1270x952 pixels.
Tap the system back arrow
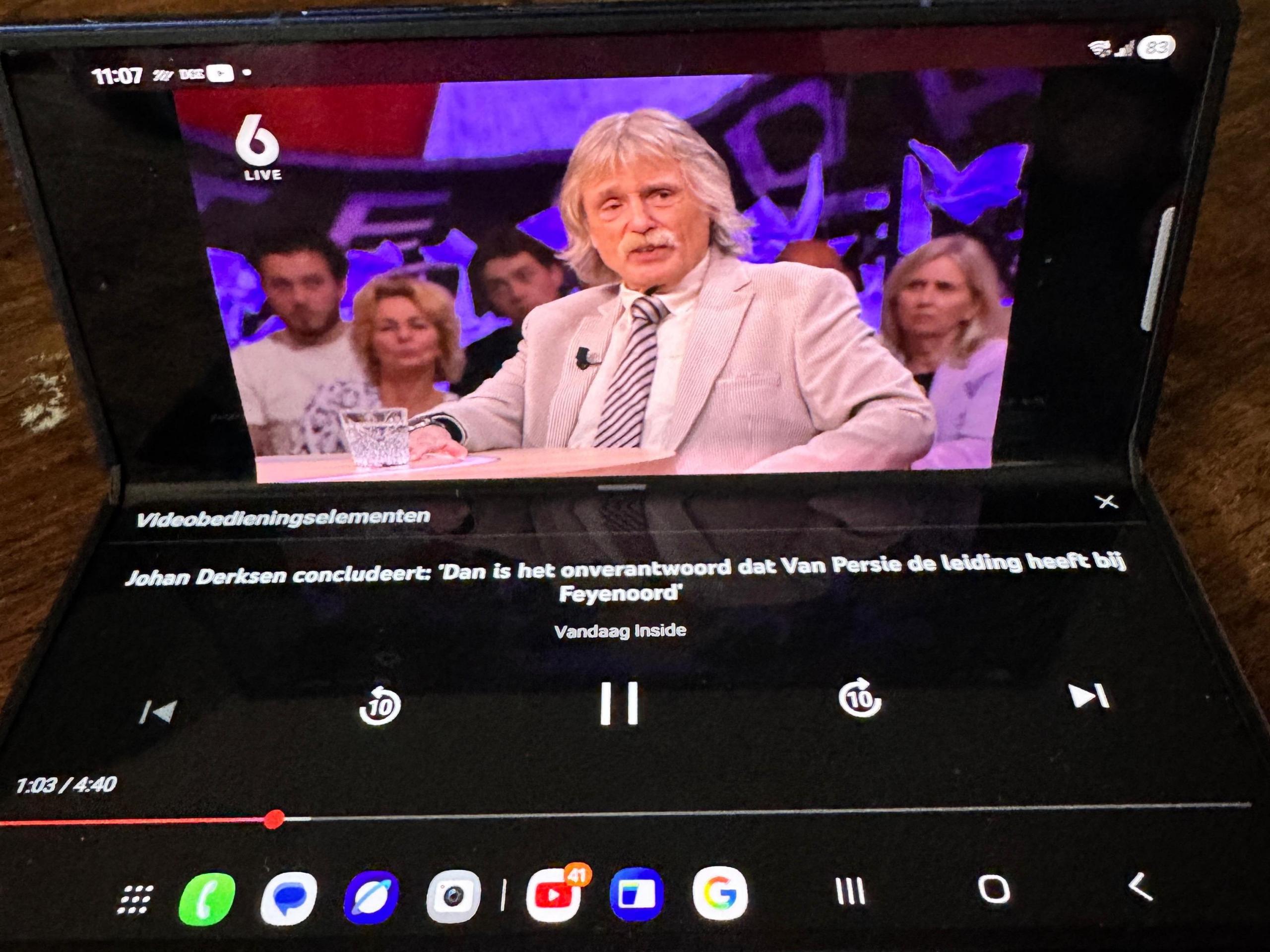[1140, 887]
